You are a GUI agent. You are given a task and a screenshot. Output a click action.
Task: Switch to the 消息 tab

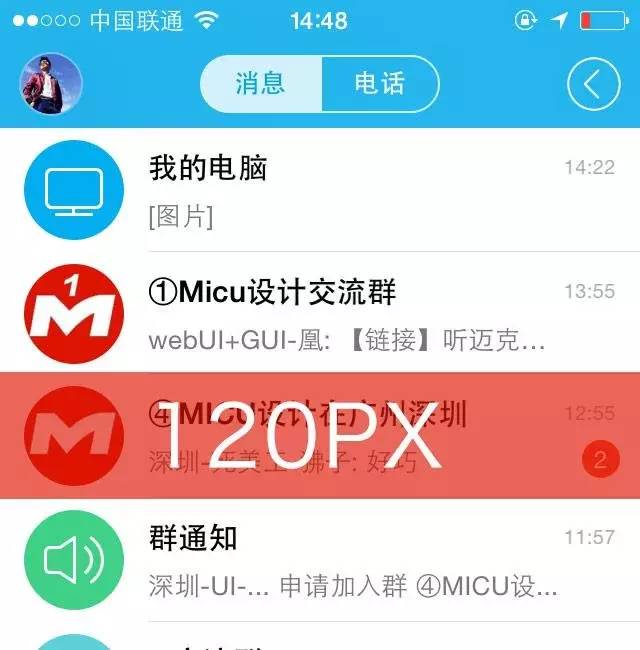click(x=261, y=84)
